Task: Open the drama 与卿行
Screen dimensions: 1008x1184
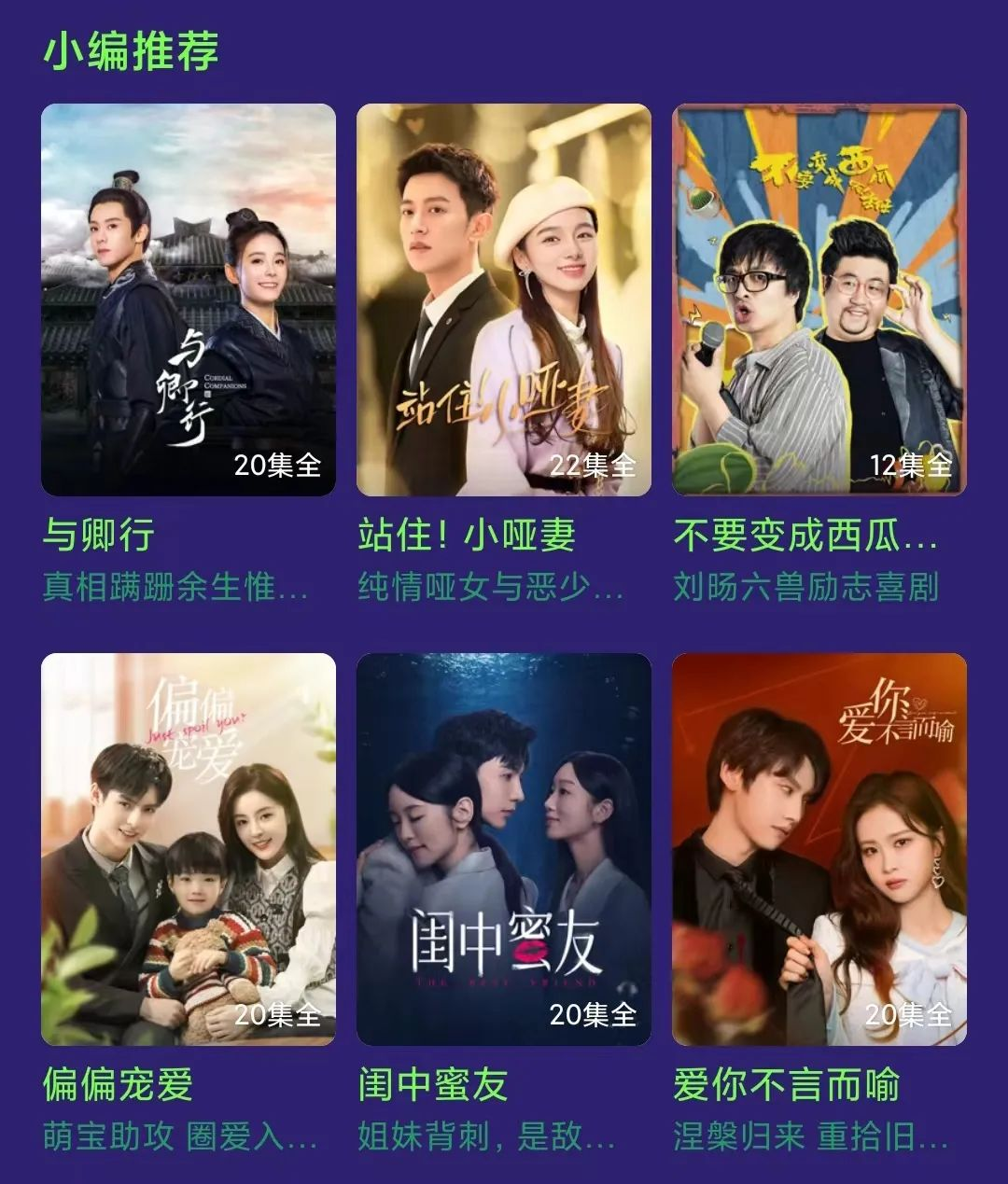Action: (x=189, y=299)
